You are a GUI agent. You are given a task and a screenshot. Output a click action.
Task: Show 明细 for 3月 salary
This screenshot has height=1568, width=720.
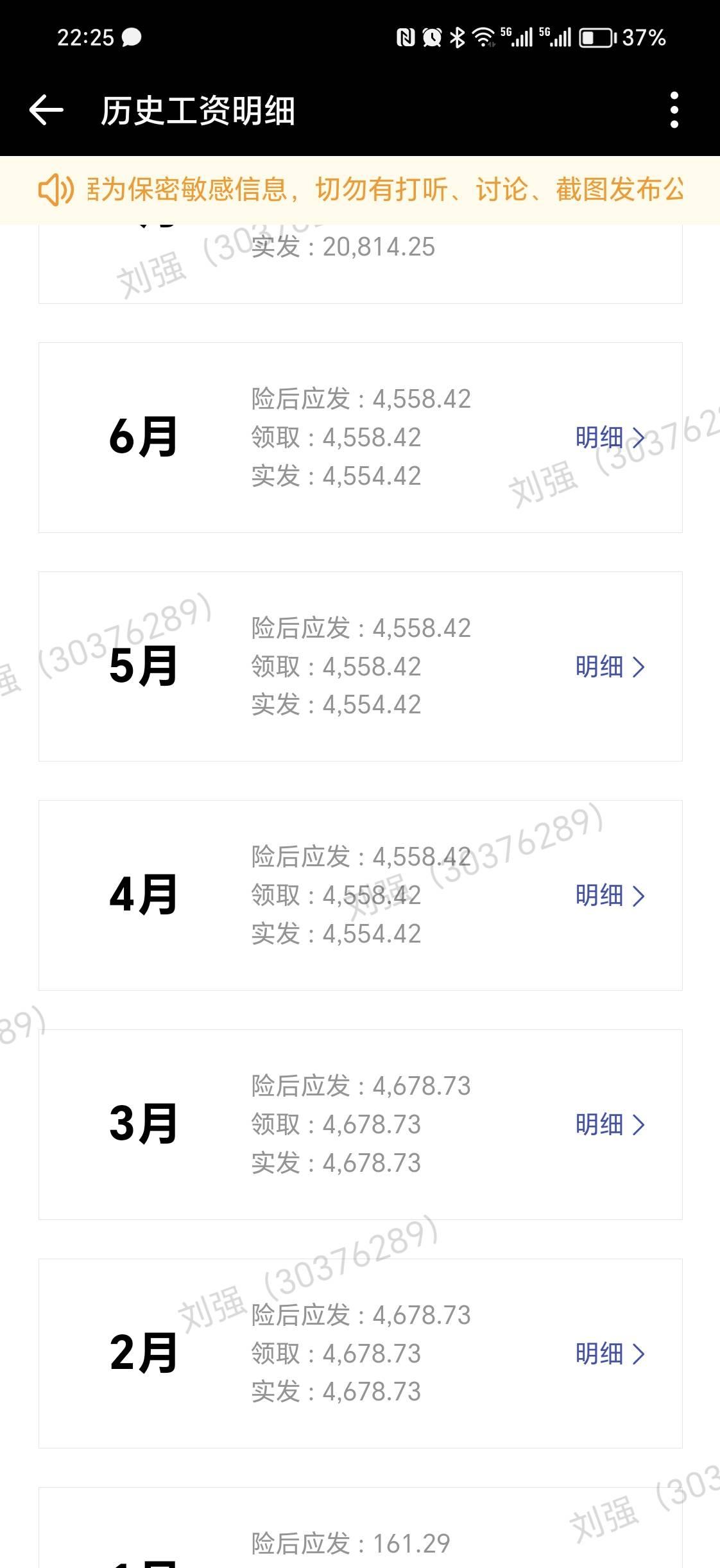(x=609, y=1125)
